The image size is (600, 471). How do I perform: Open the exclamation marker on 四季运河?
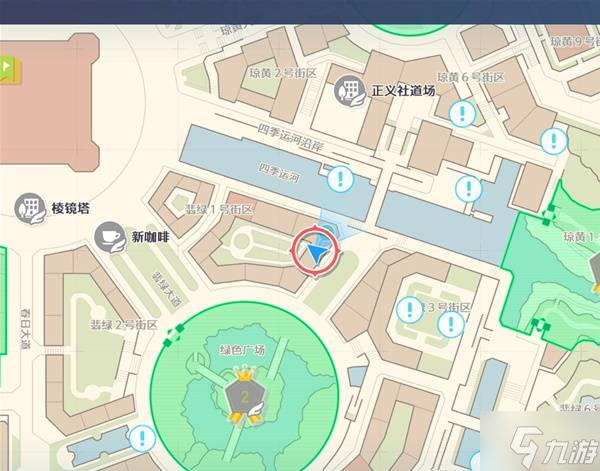tap(342, 180)
